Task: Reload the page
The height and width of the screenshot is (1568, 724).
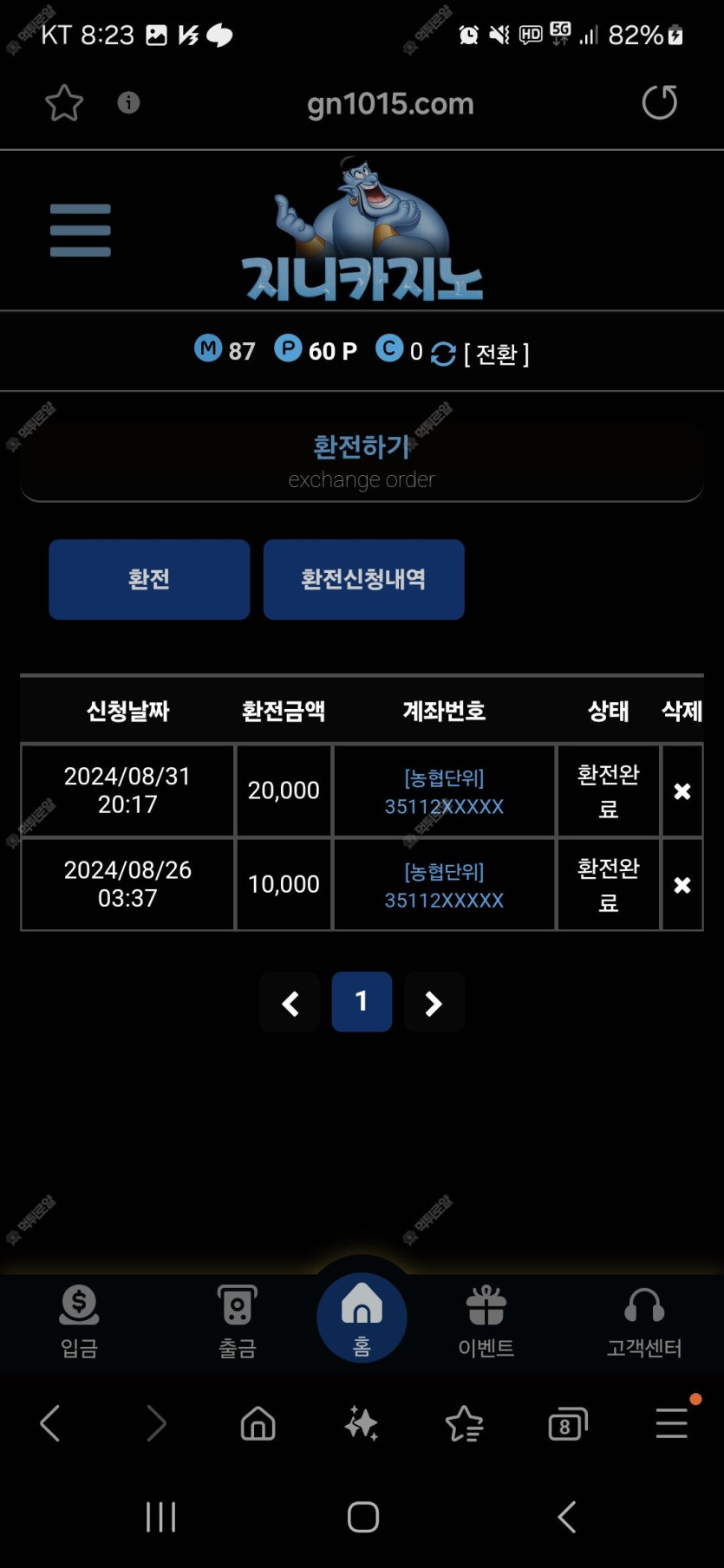Action: click(659, 102)
